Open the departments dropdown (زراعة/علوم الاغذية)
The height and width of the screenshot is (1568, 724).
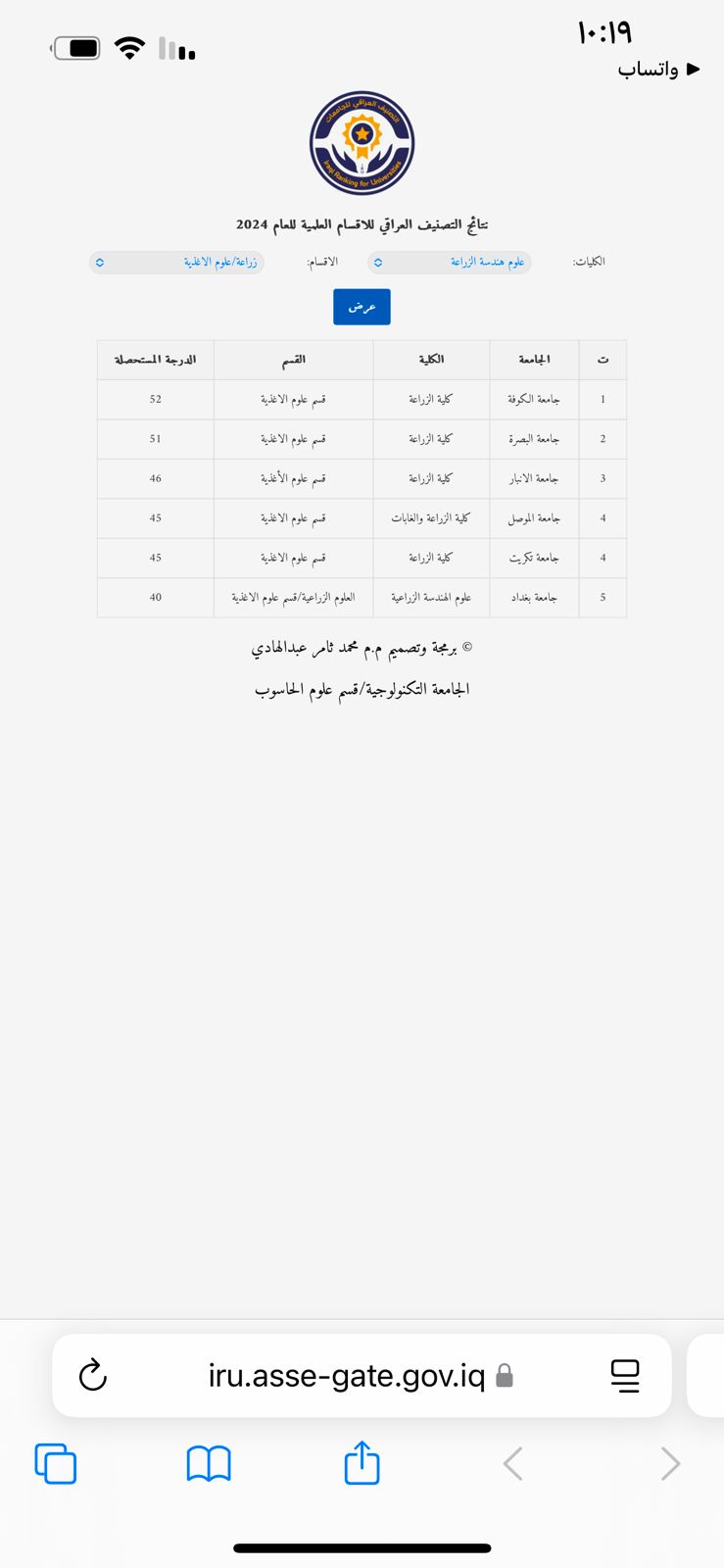click(x=176, y=262)
